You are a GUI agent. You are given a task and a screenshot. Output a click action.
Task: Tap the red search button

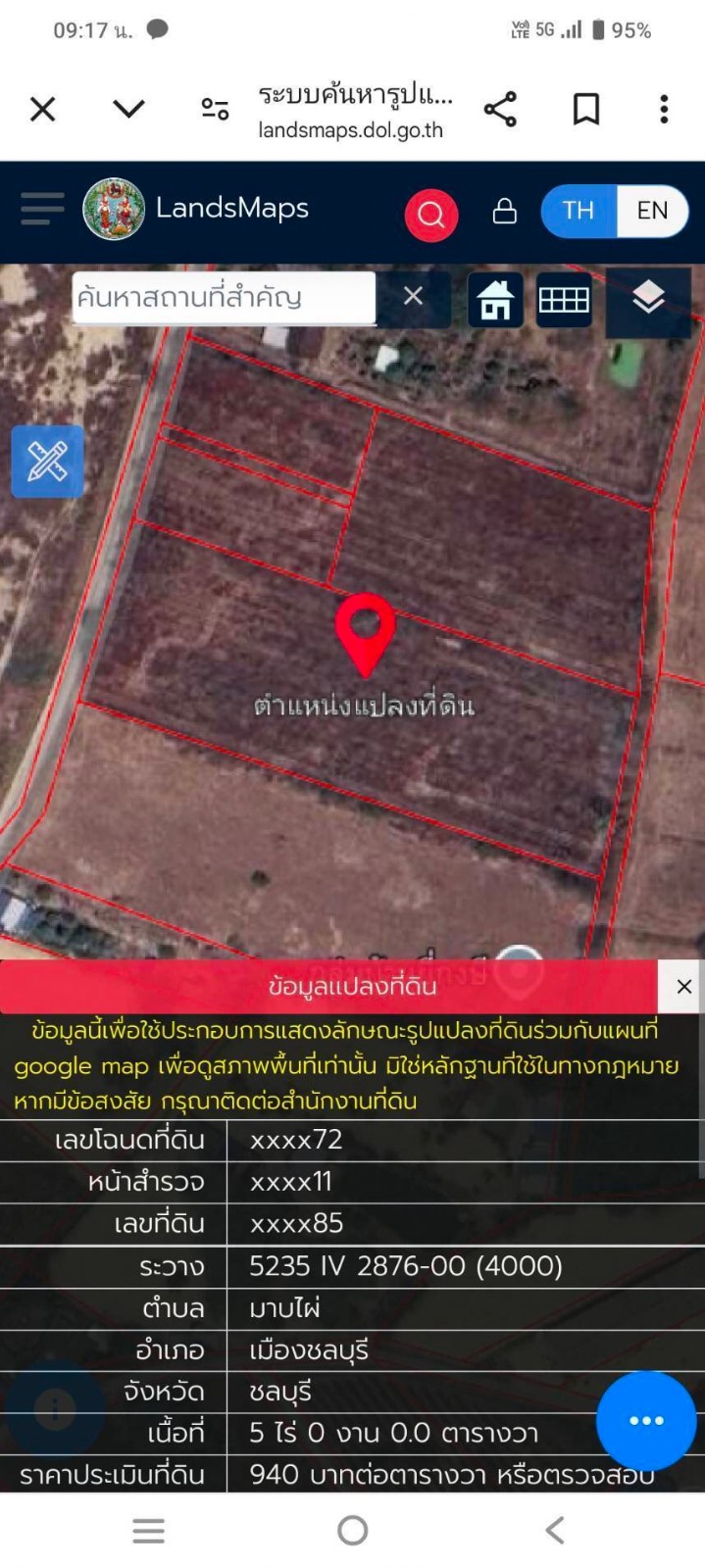[x=431, y=213]
